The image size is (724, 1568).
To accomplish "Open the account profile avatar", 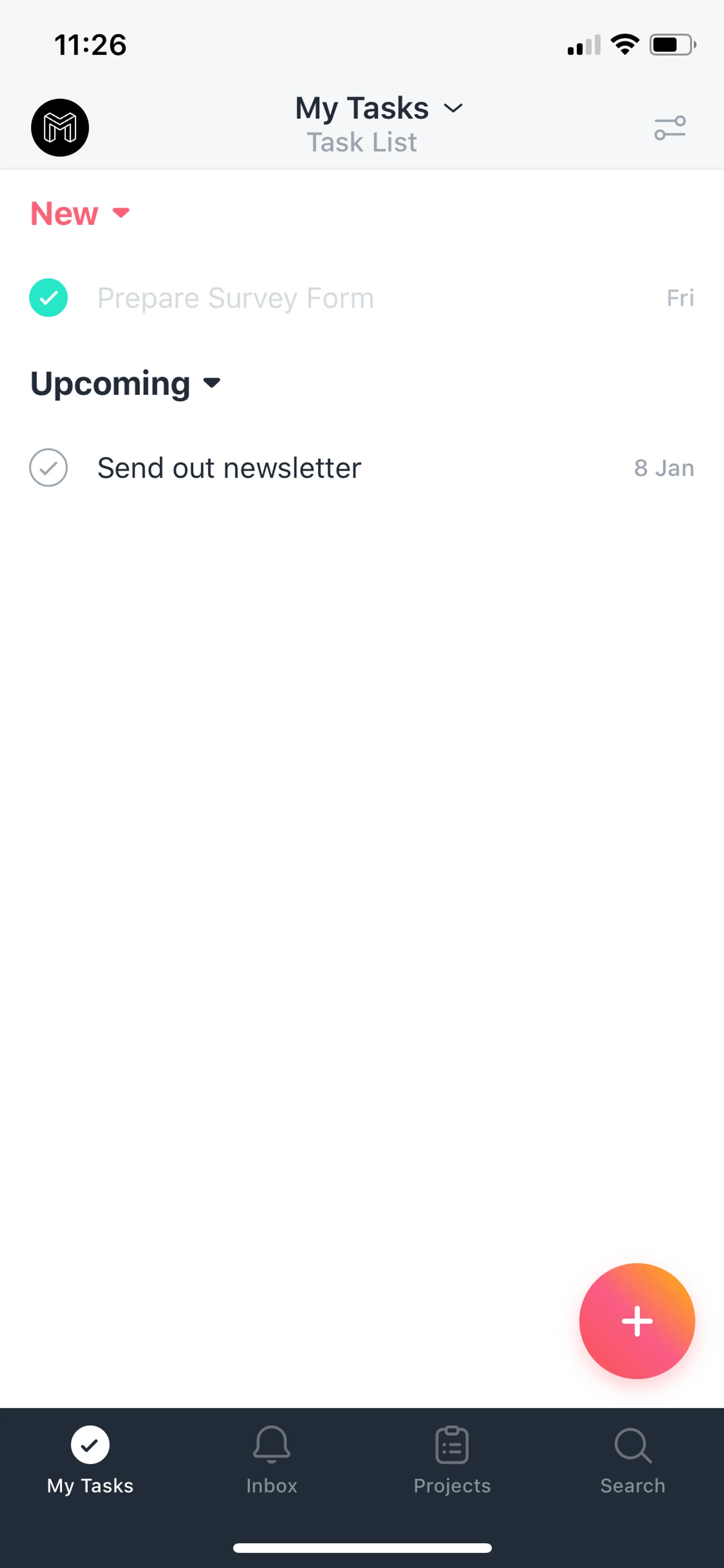I will pyautogui.click(x=60, y=128).
